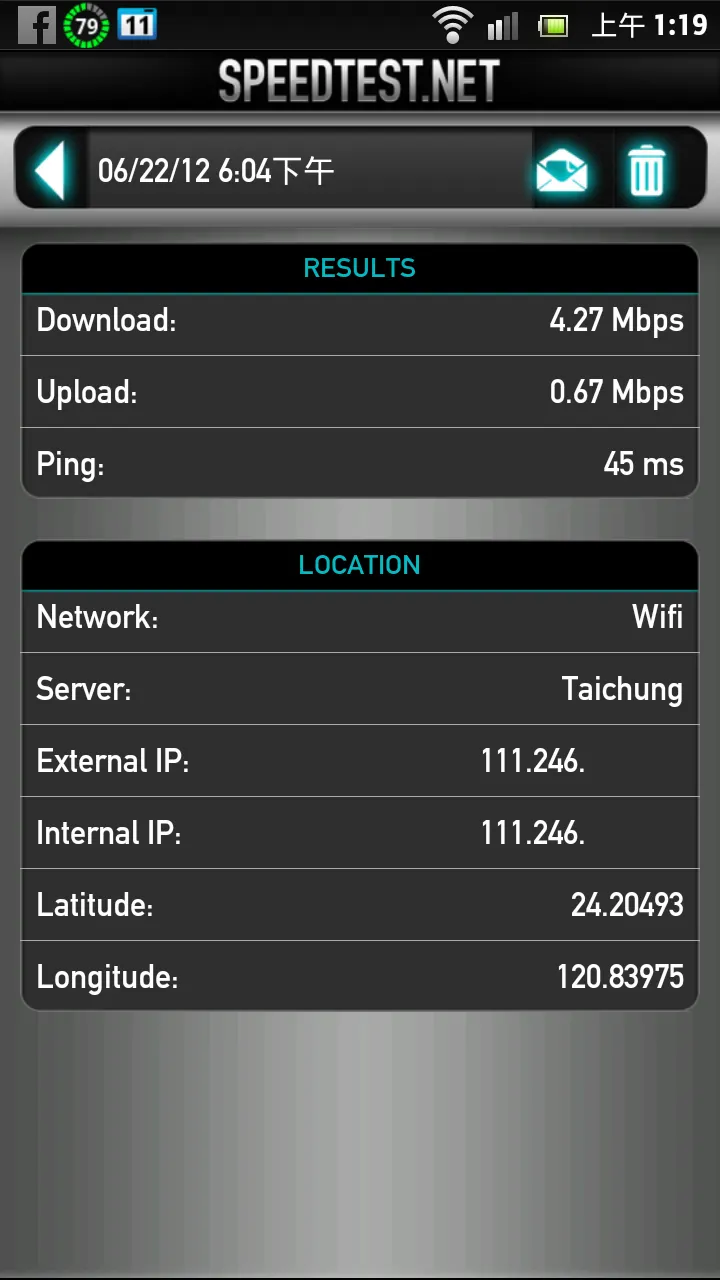Delete this result with the trash icon
The image size is (720, 1280).
pos(647,170)
